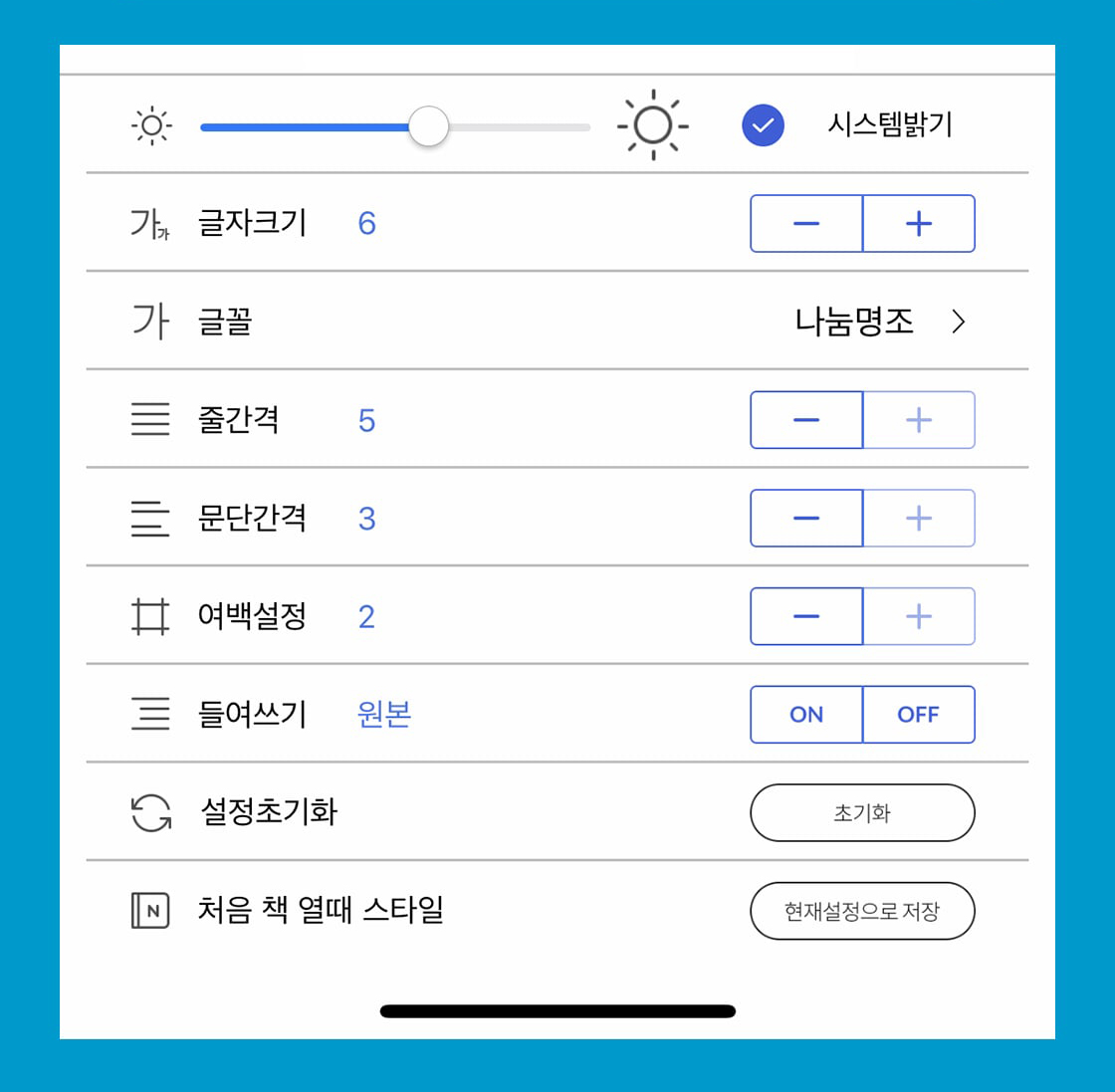Tap the 현재설정으로 저장 button

tap(862, 911)
